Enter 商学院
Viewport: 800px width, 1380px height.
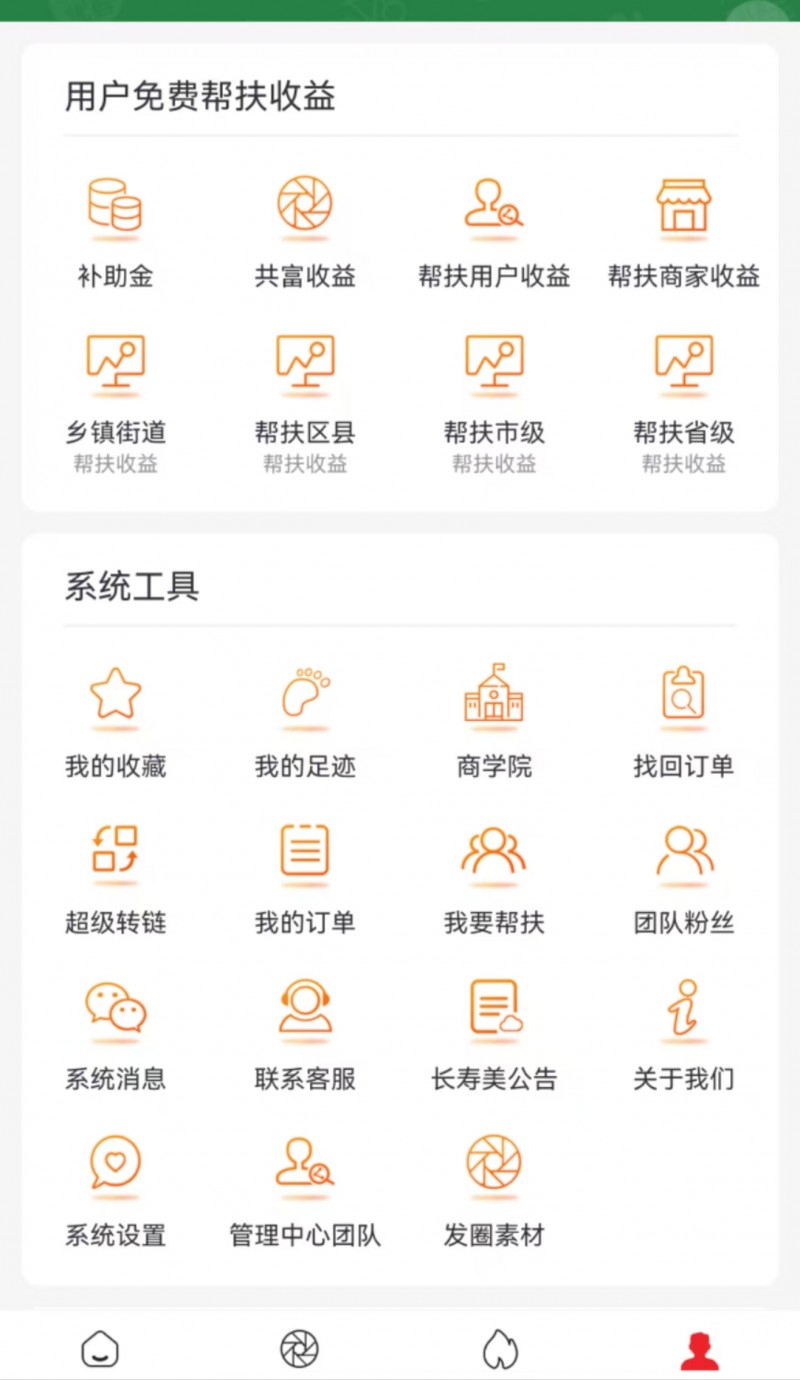494,722
